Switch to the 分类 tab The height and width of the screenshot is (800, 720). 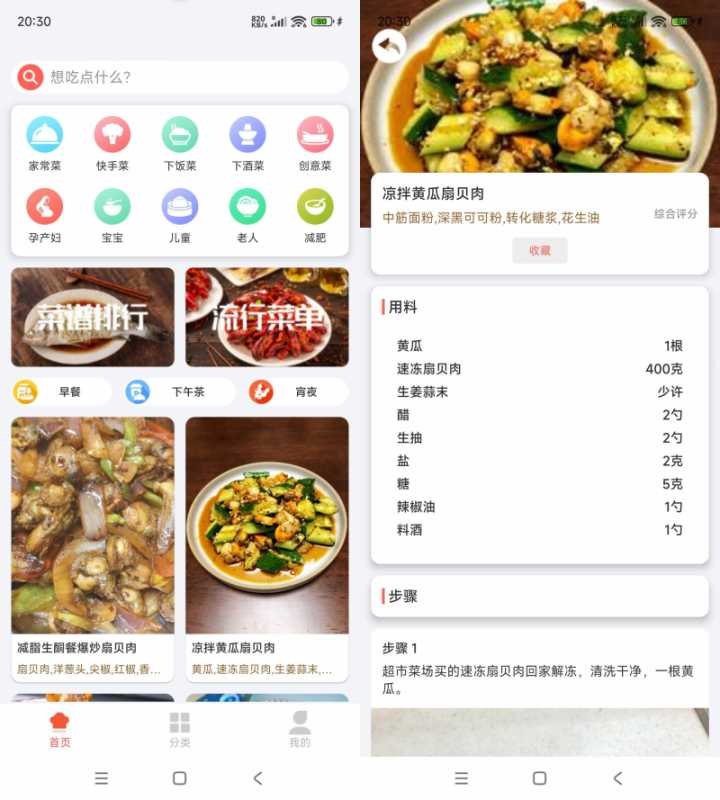(179, 726)
